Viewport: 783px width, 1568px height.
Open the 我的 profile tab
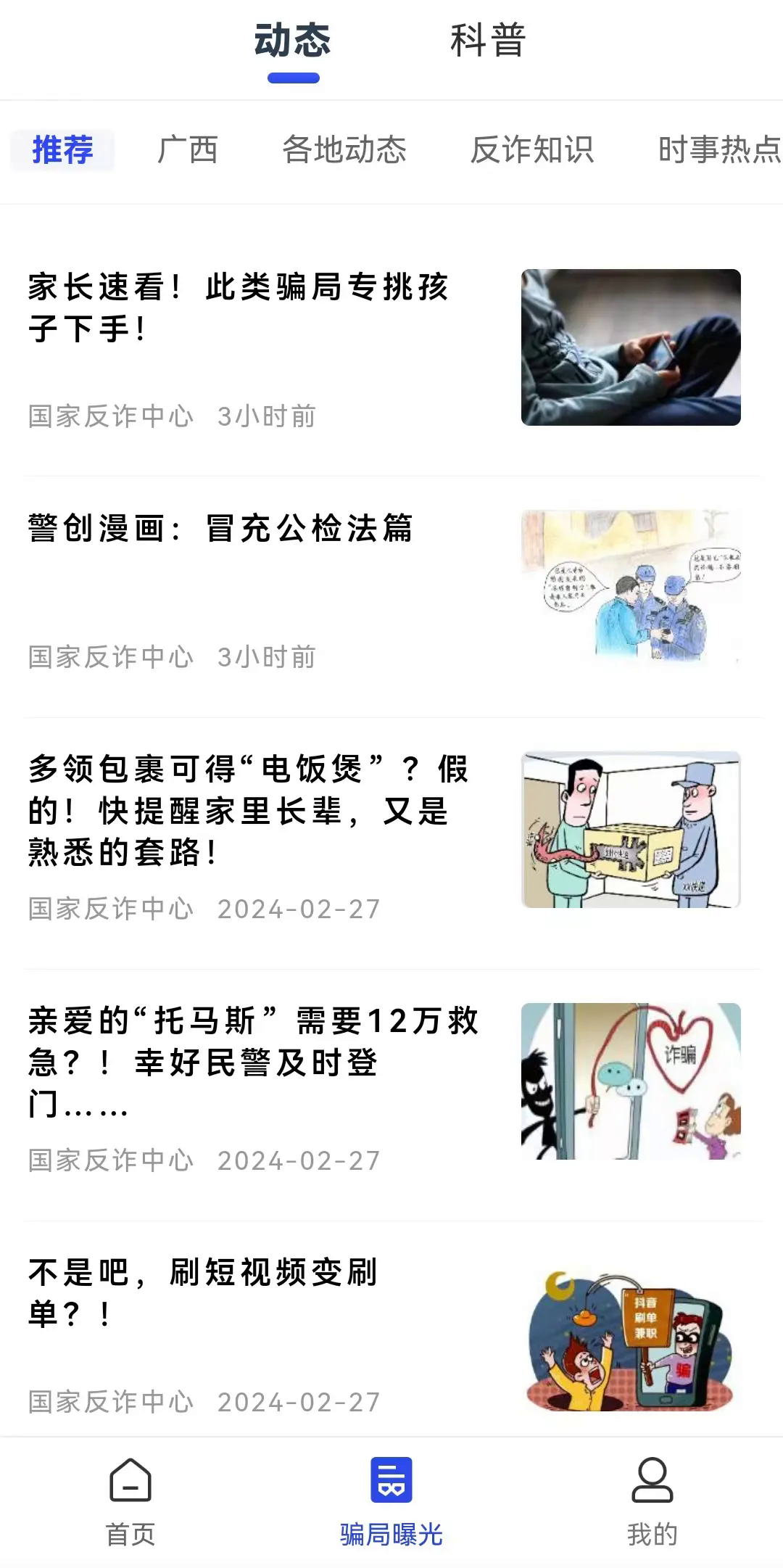652,1501
